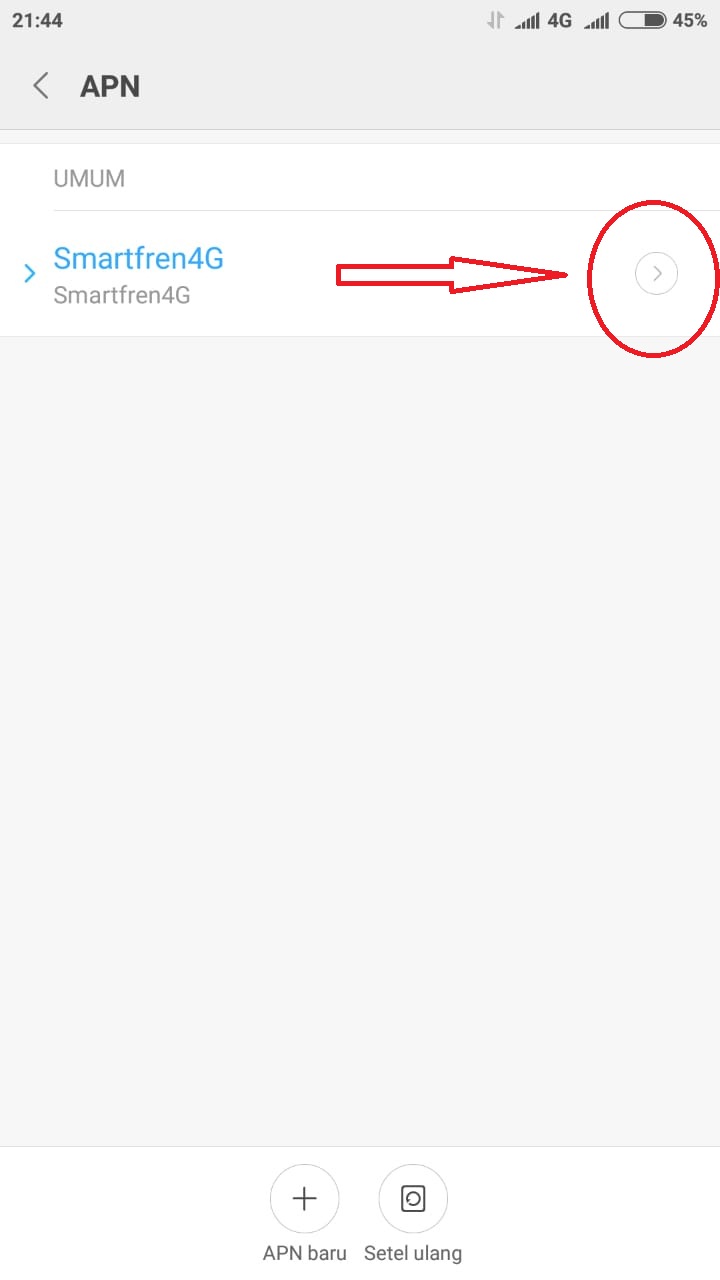Go back from the APN screen
The image size is (720, 1280).
(41, 86)
